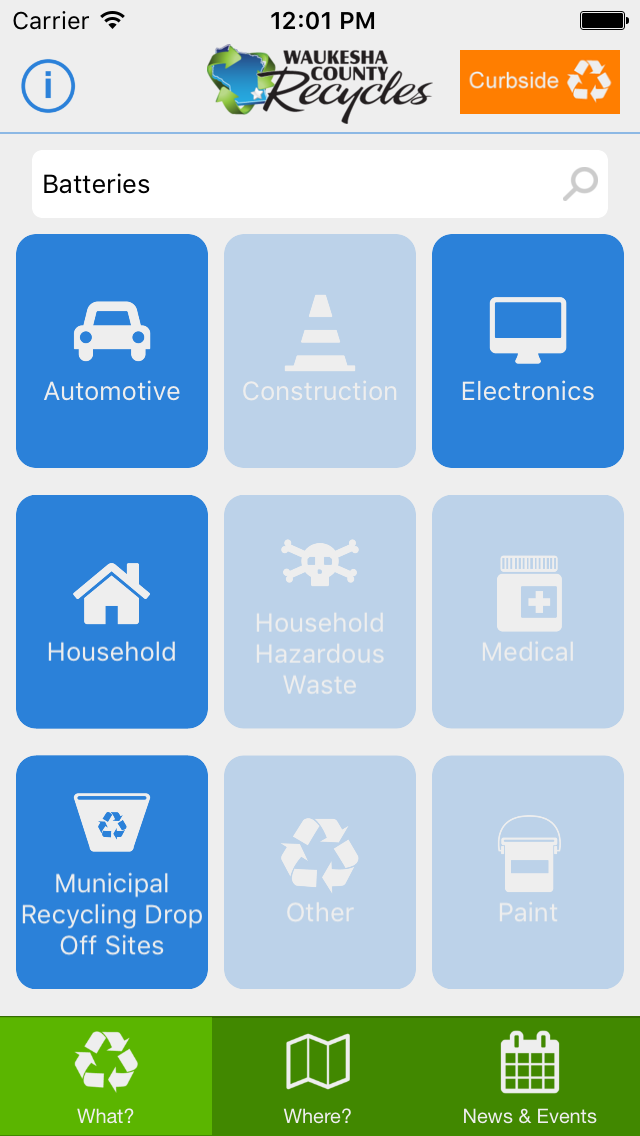The height and width of the screenshot is (1136, 640).
Task: Tap the orange Curbside button
Action: (x=539, y=82)
